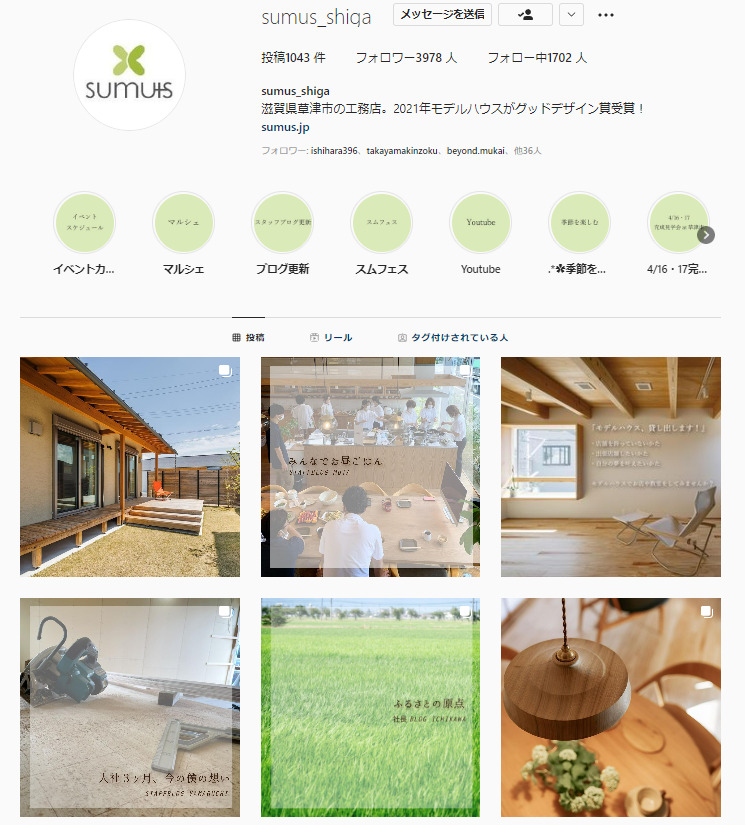Open the みんなでお昼ごはん post

pos(370,467)
